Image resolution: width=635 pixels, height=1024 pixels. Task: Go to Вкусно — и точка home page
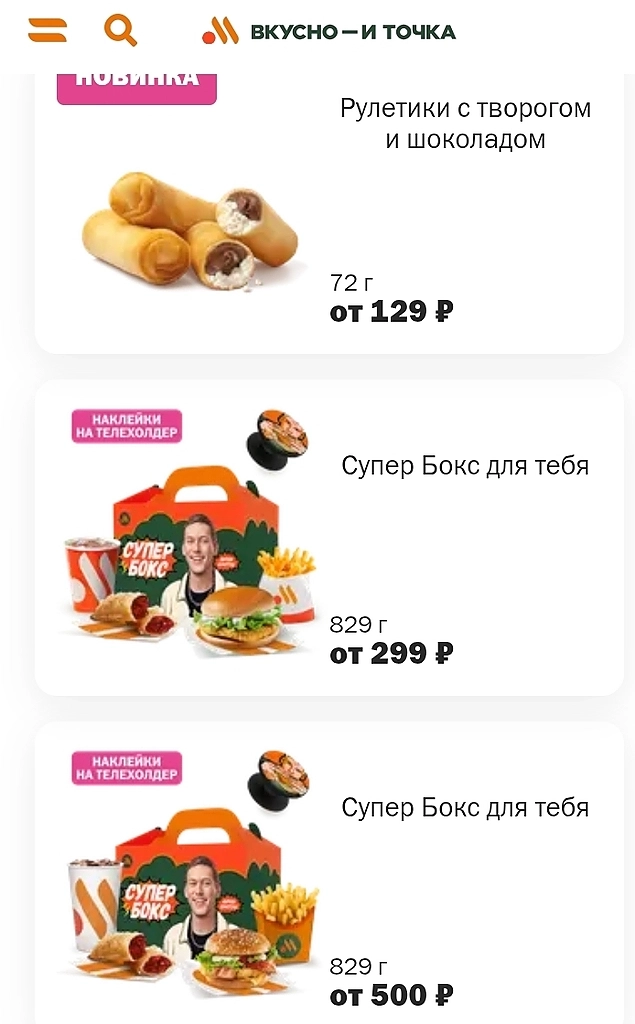pyautogui.click(x=329, y=32)
